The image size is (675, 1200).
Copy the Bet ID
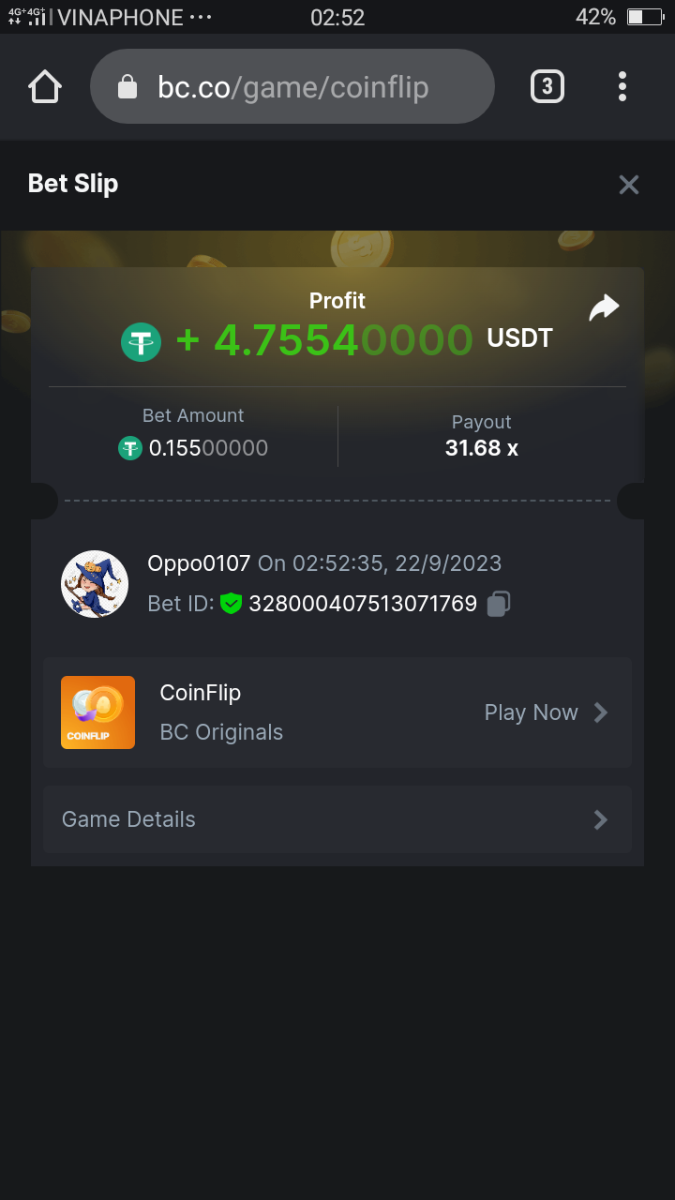[x=498, y=604]
